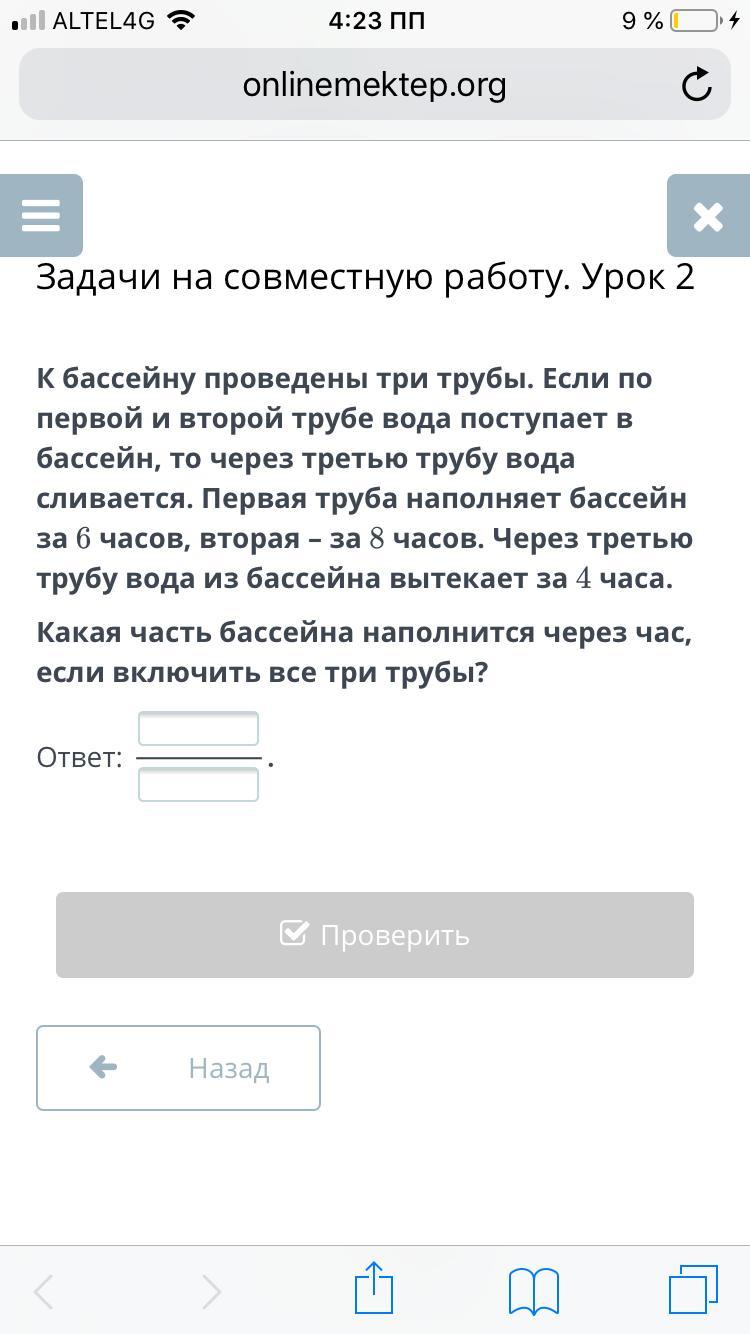This screenshot has height=1334, width=750.
Task: Select the denominator answer field
Action: (198, 784)
